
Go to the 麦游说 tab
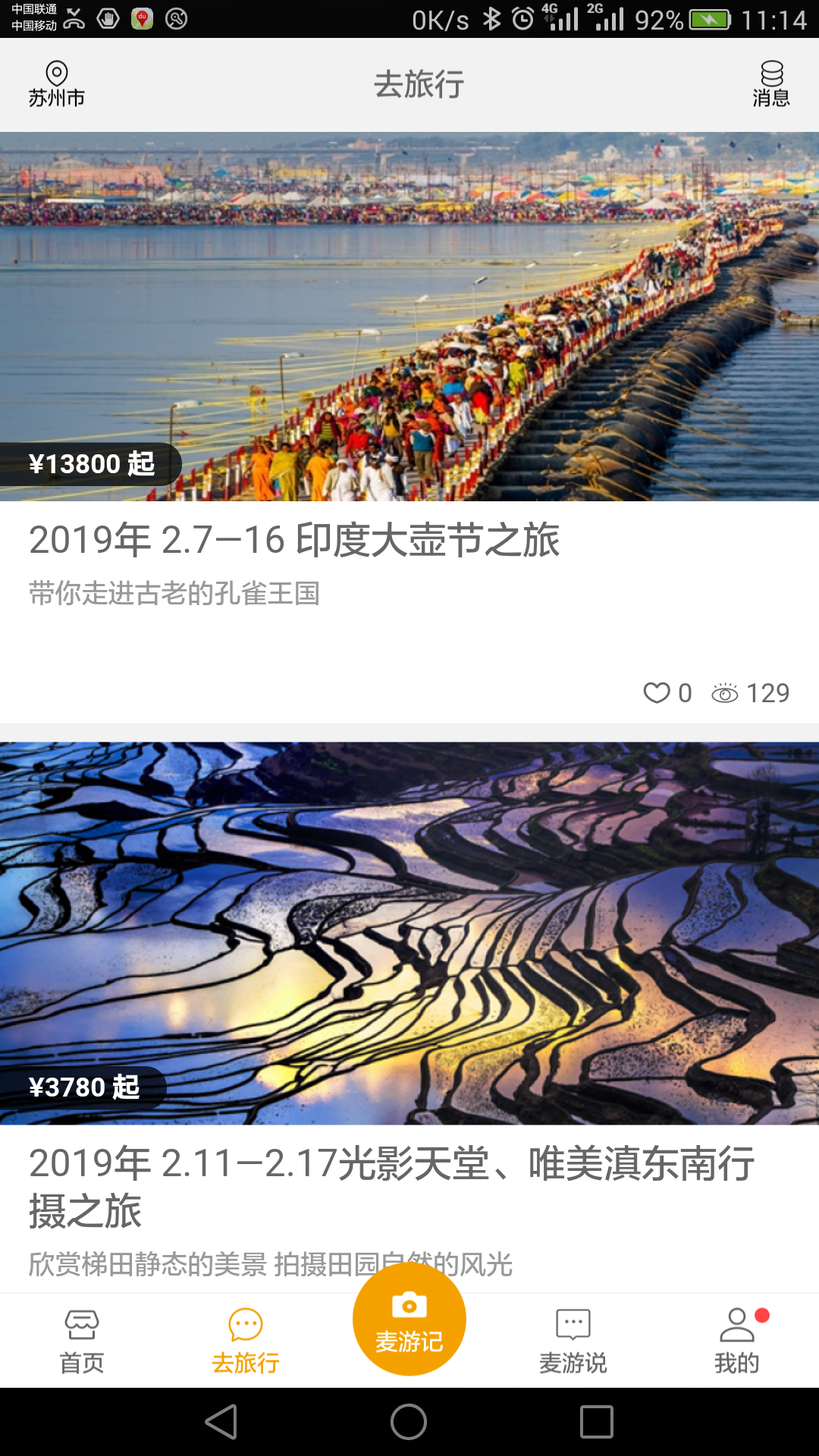[573, 1341]
